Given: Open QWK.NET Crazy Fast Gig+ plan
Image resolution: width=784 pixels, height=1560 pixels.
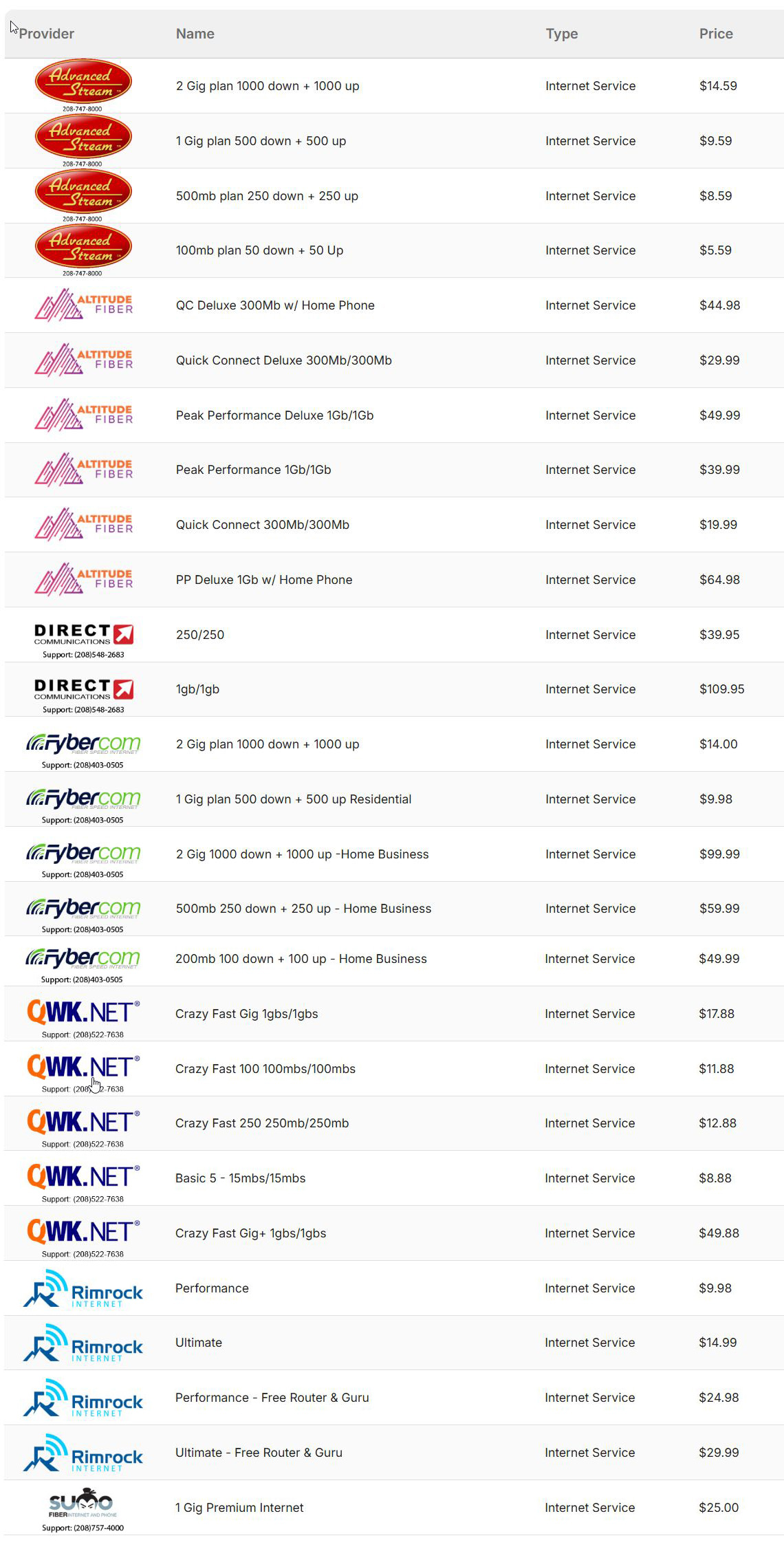Looking at the screenshot, I should point(250,1233).
